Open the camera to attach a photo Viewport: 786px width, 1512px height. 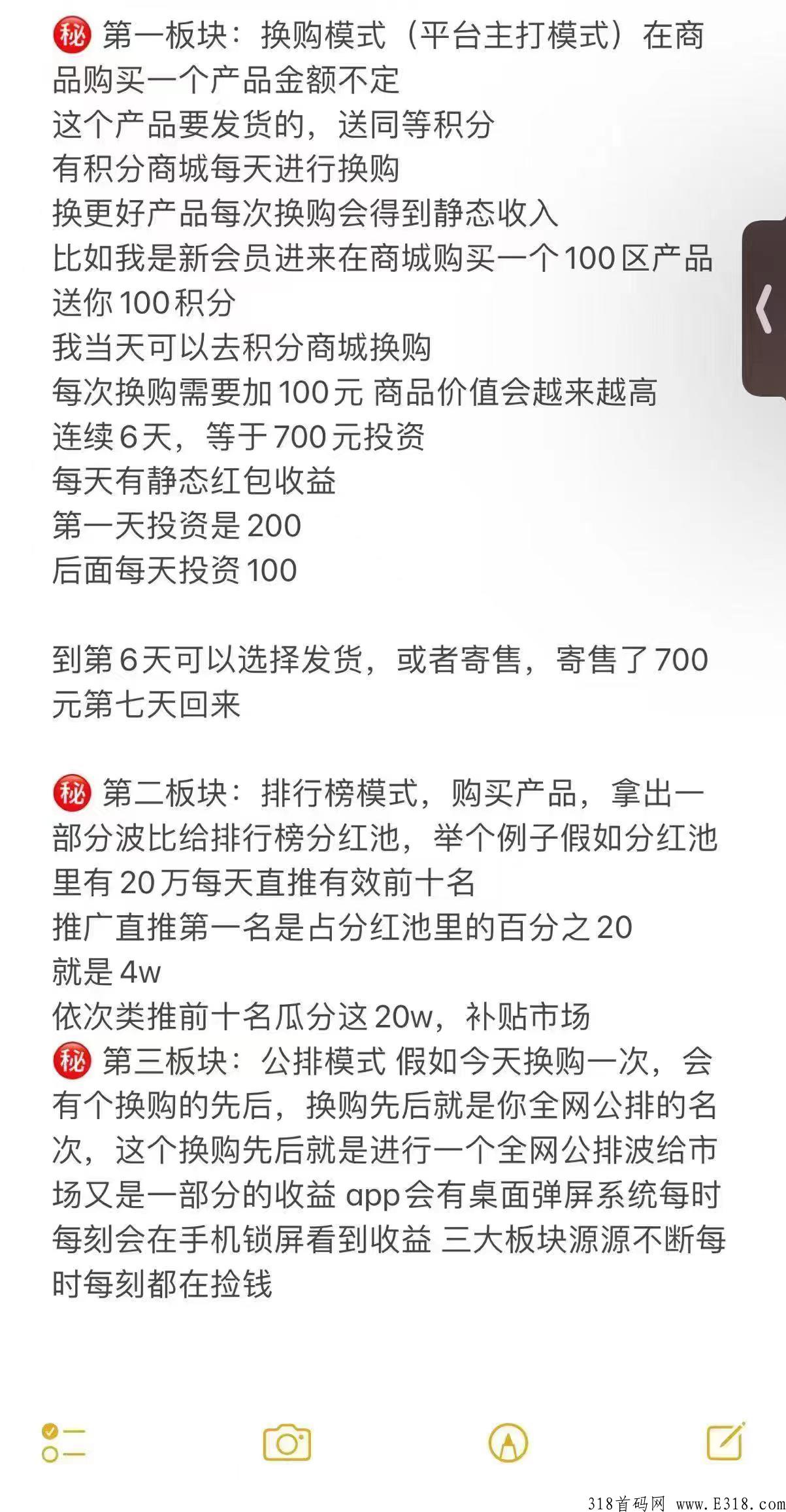coord(287,1443)
